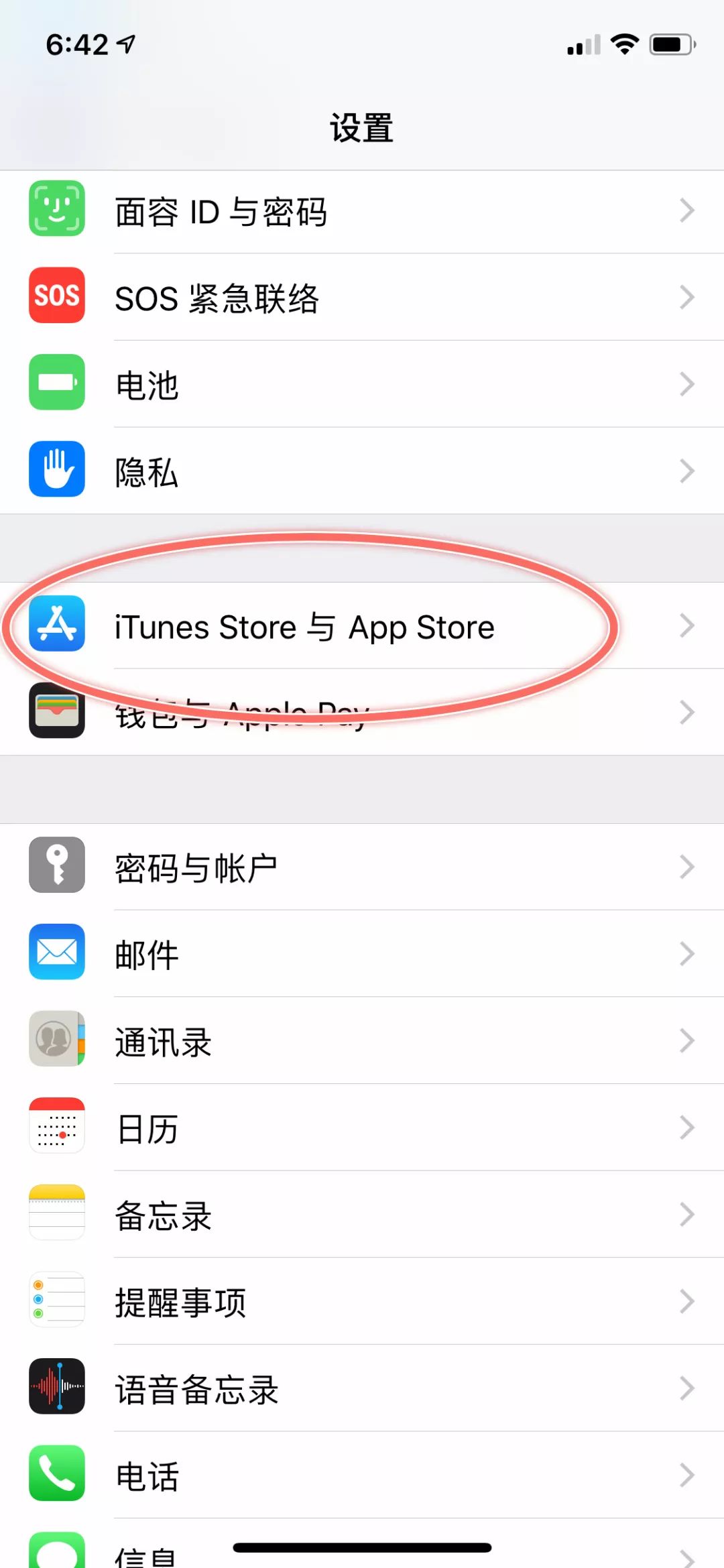Tap the red SOS emergency icon
The image size is (724, 1568).
pyautogui.click(x=57, y=297)
